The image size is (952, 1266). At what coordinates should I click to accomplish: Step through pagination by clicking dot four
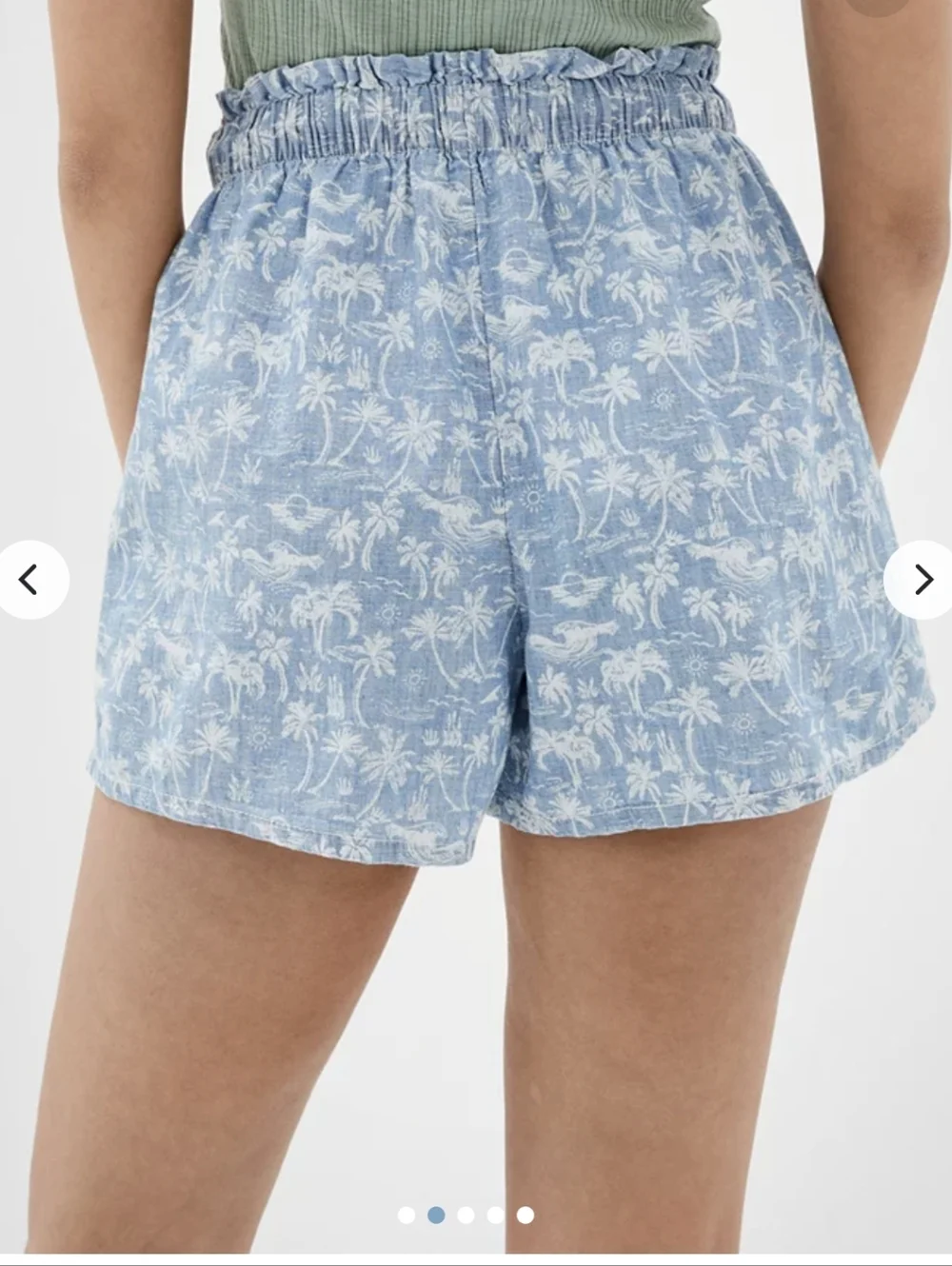click(x=494, y=1215)
